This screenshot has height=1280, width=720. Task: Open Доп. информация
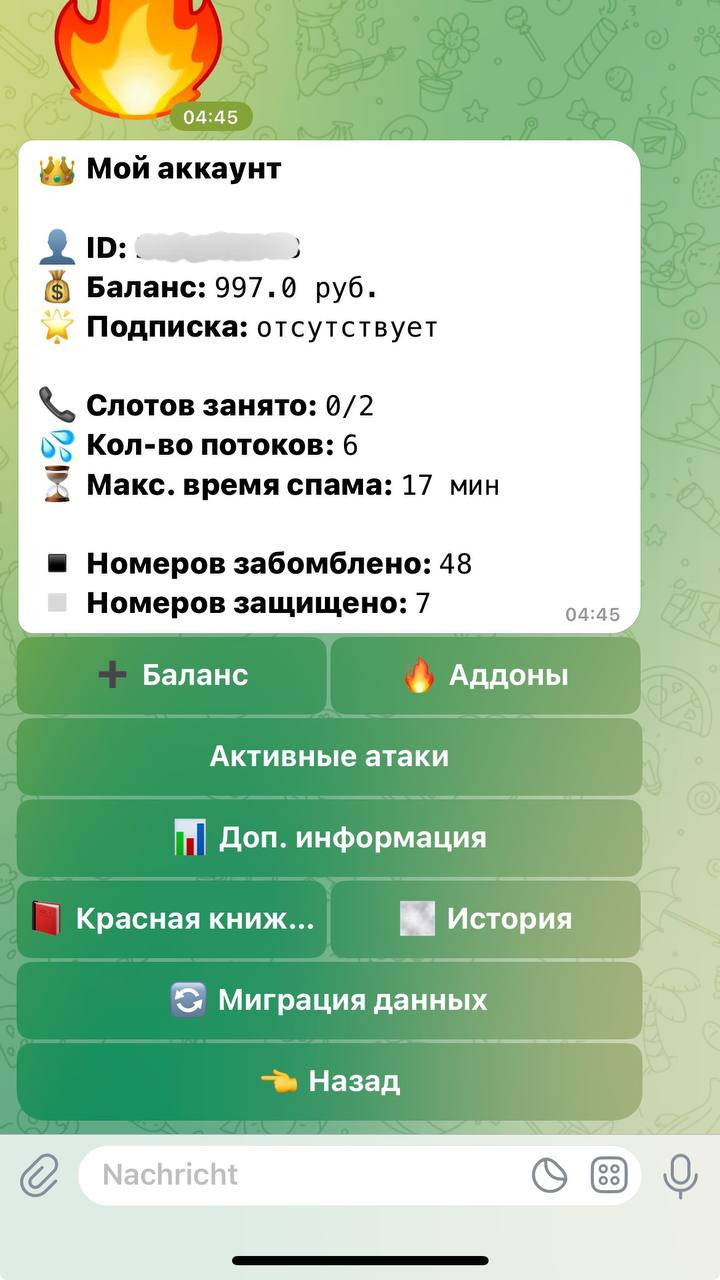[329, 837]
